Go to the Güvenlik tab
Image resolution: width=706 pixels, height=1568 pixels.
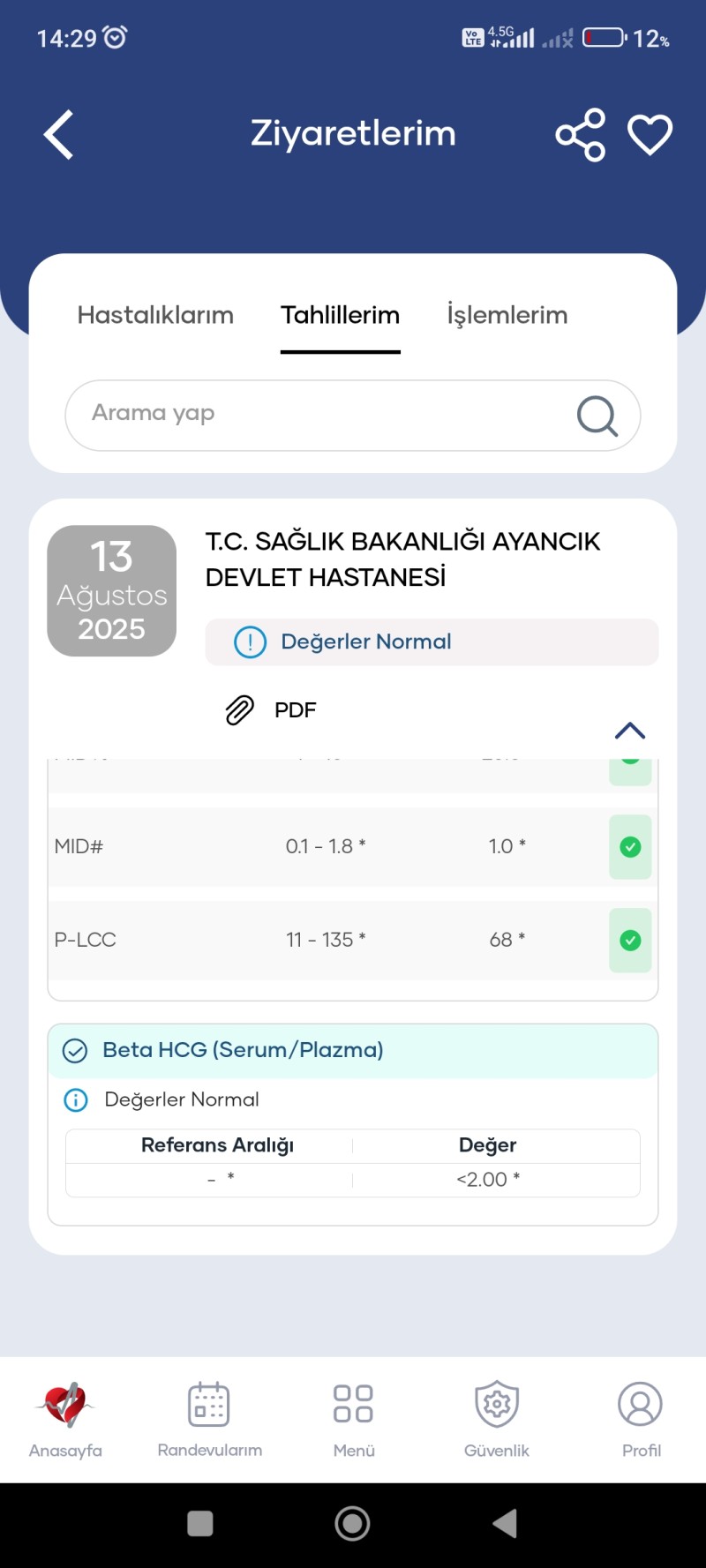[497, 1417]
